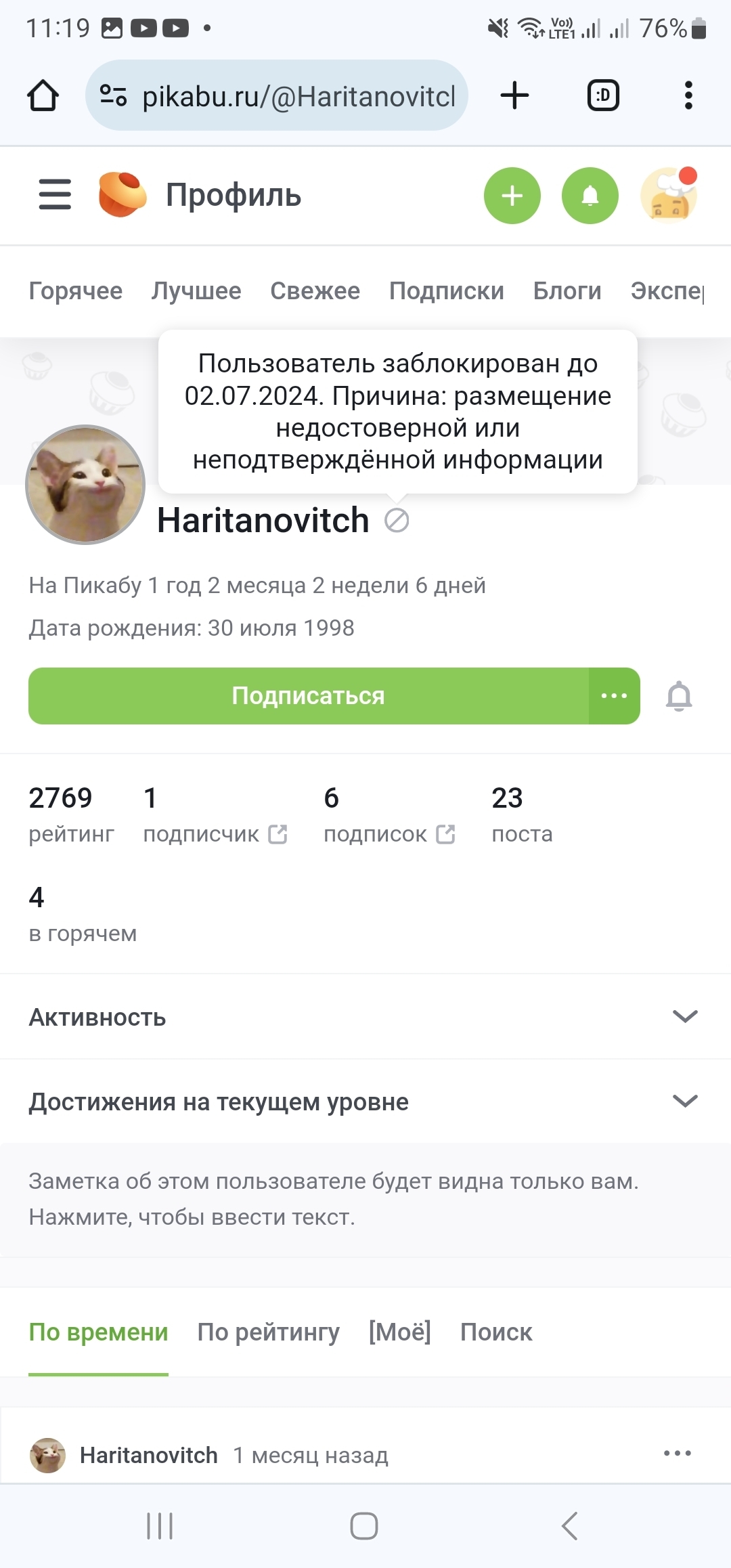Expand the Активность section
731x1568 pixels.
pos(364,1017)
